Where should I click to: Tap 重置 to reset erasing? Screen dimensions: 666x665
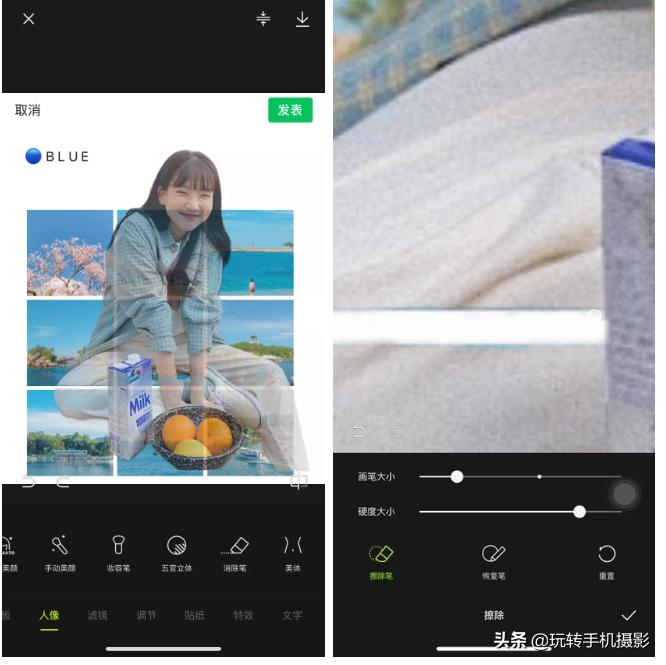coord(607,560)
